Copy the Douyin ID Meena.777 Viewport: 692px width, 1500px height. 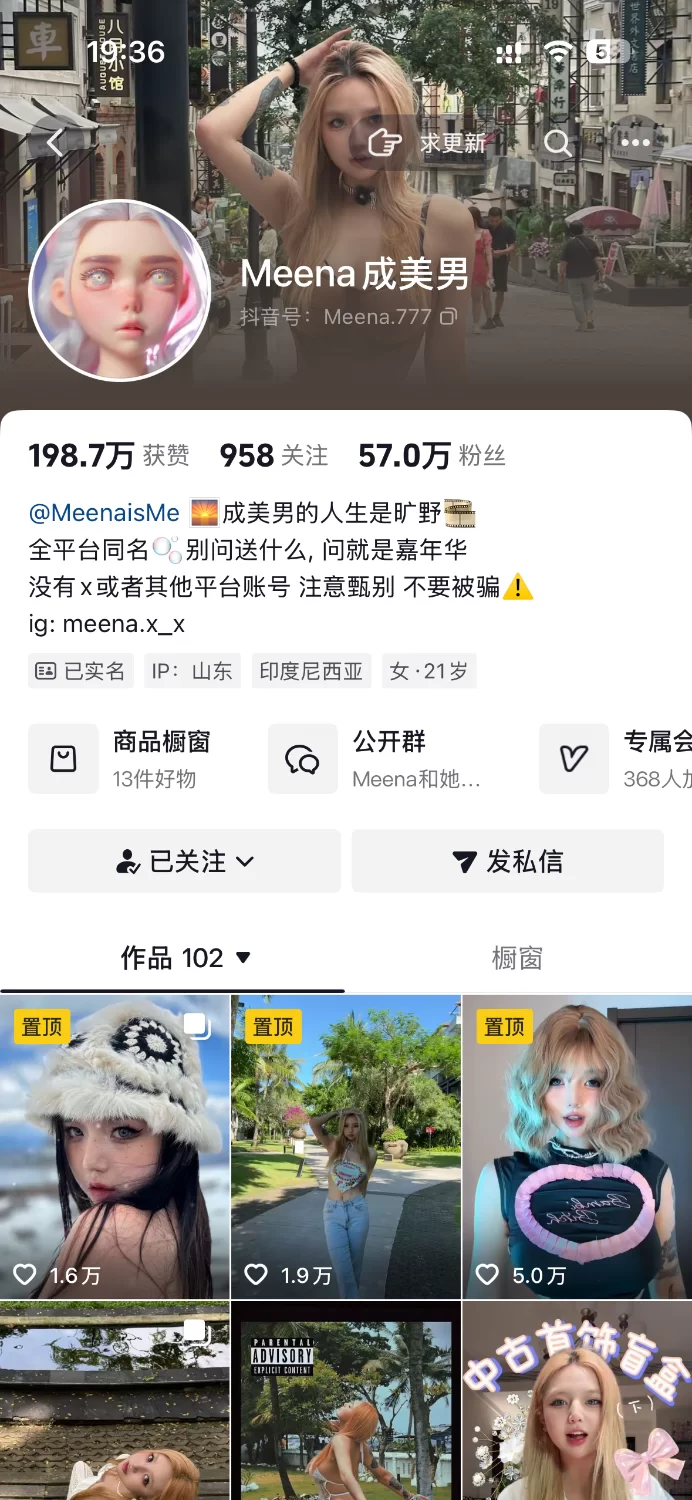pos(449,317)
